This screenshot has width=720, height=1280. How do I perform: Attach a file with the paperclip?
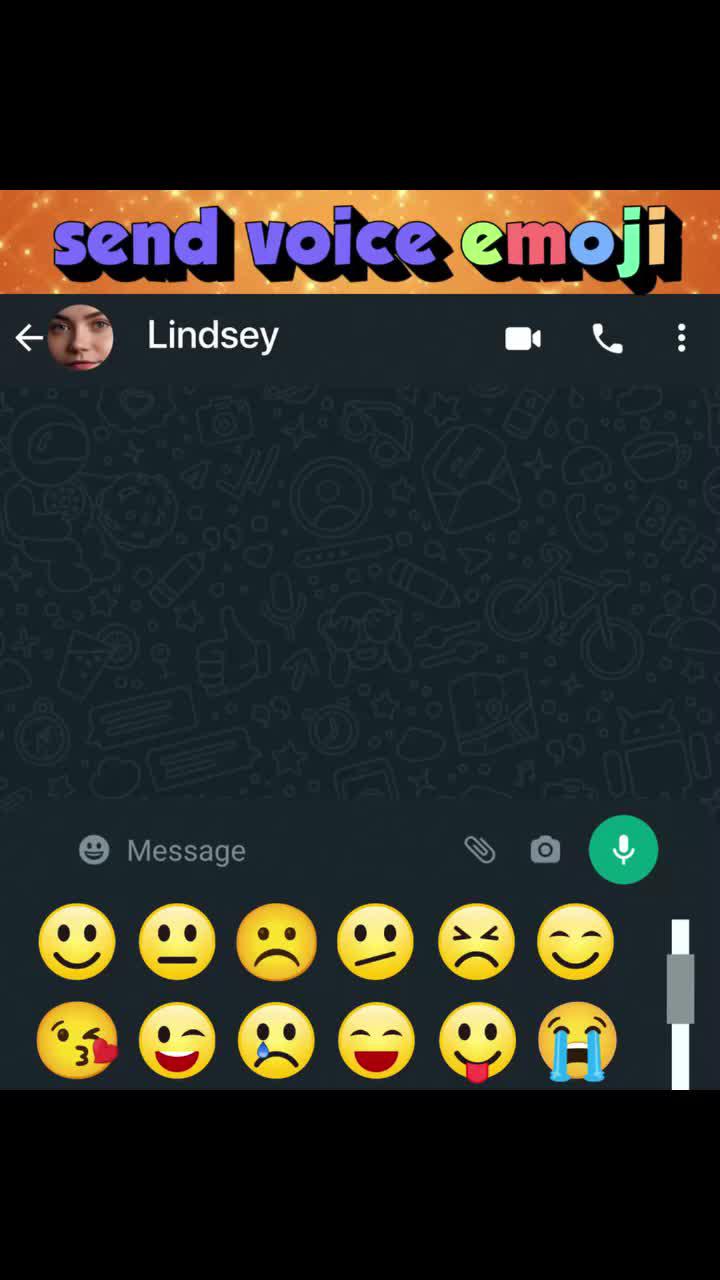480,850
